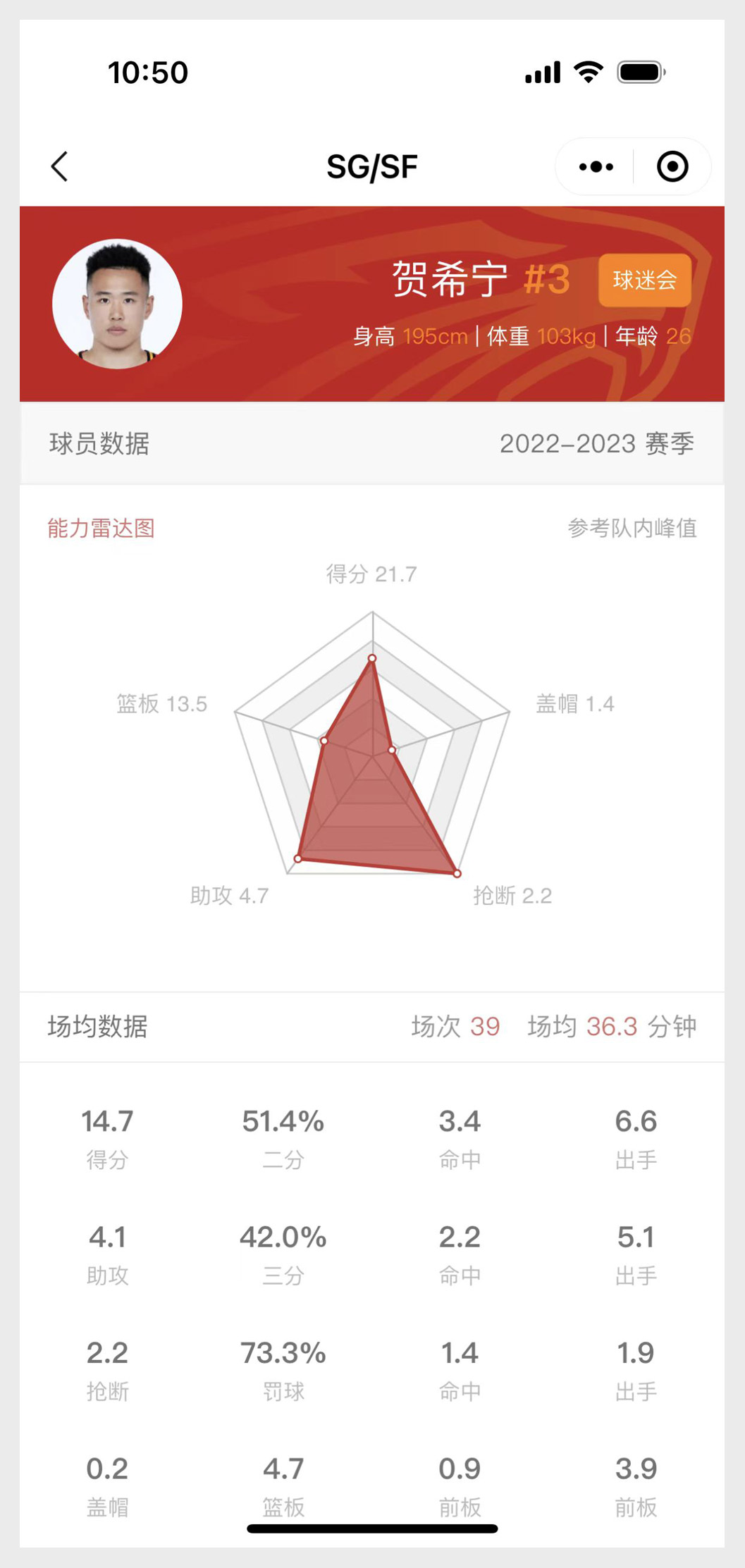Tap the 2022–2023 赛季 season selector
Viewport: 745px width, 1568px height.
click(x=597, y=444)
